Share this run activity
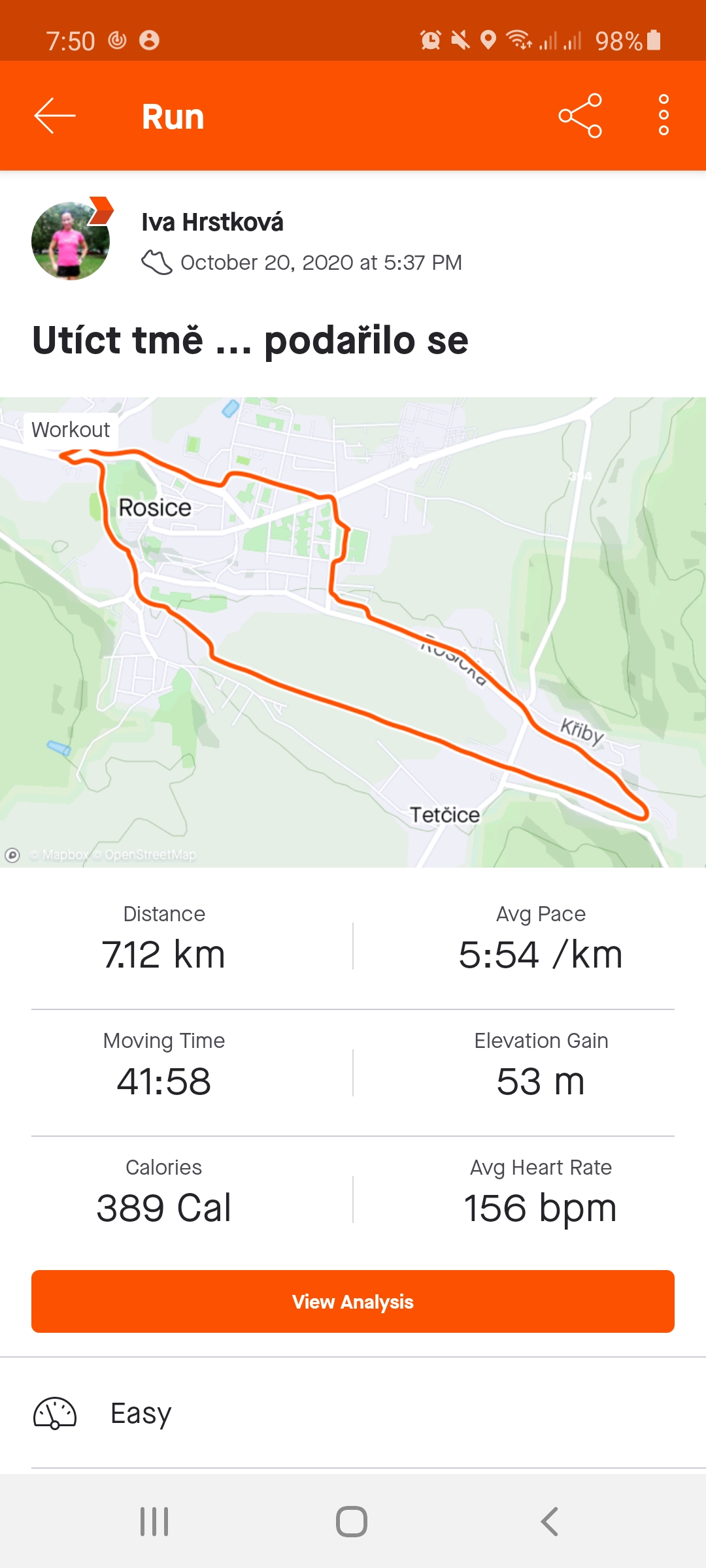Screen dimensions: 706x1568 pos(580,116)
